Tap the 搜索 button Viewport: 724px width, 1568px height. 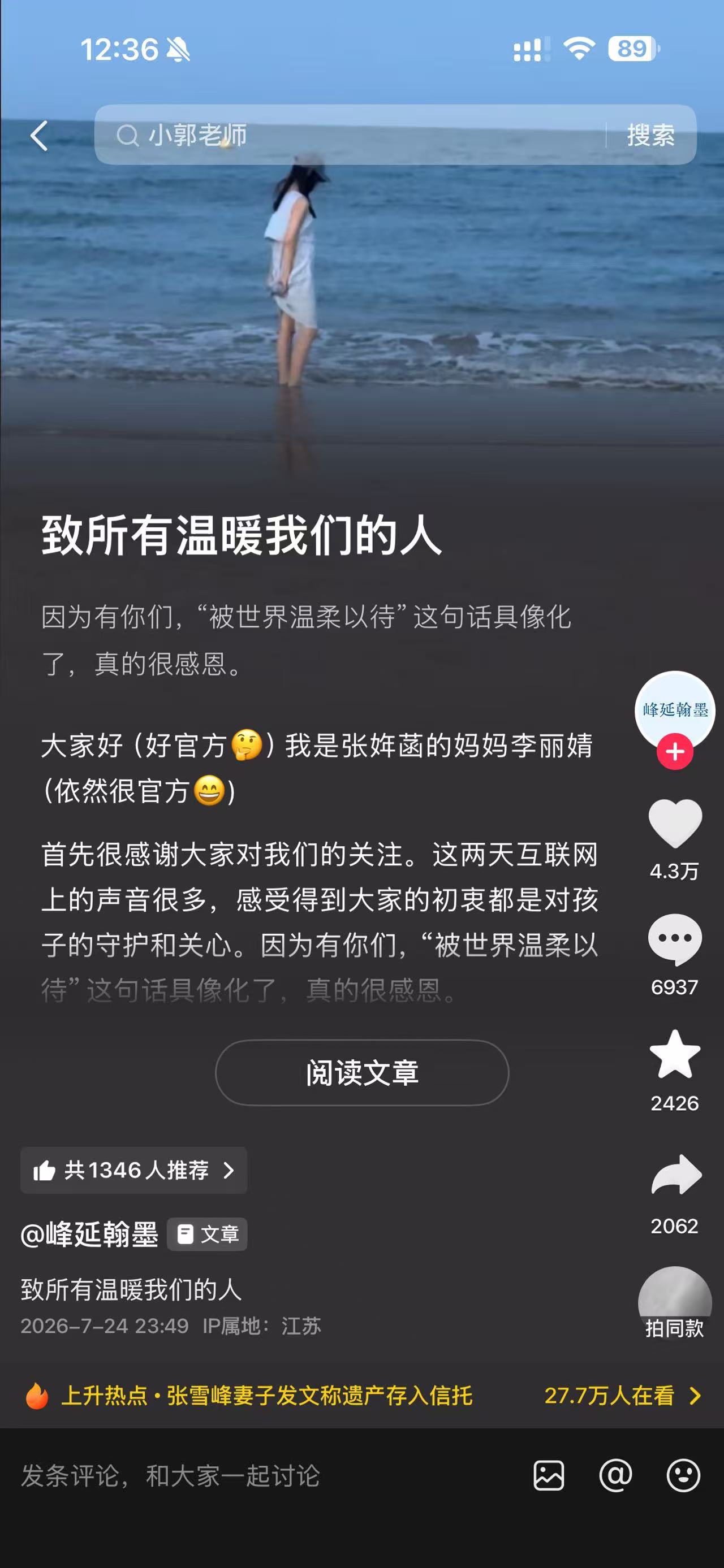coord(650,135)
